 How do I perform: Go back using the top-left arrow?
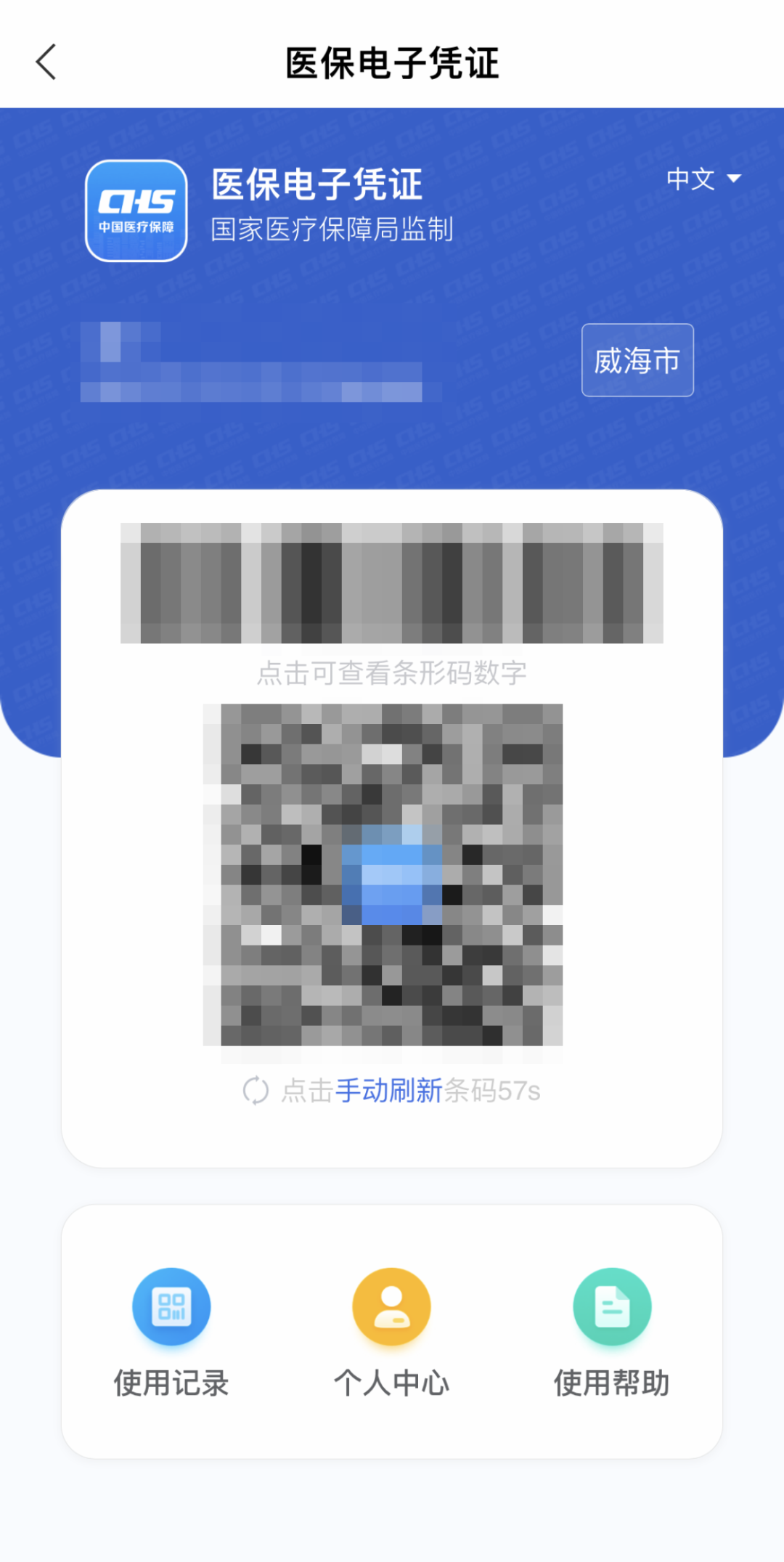[x=46, y=62]
